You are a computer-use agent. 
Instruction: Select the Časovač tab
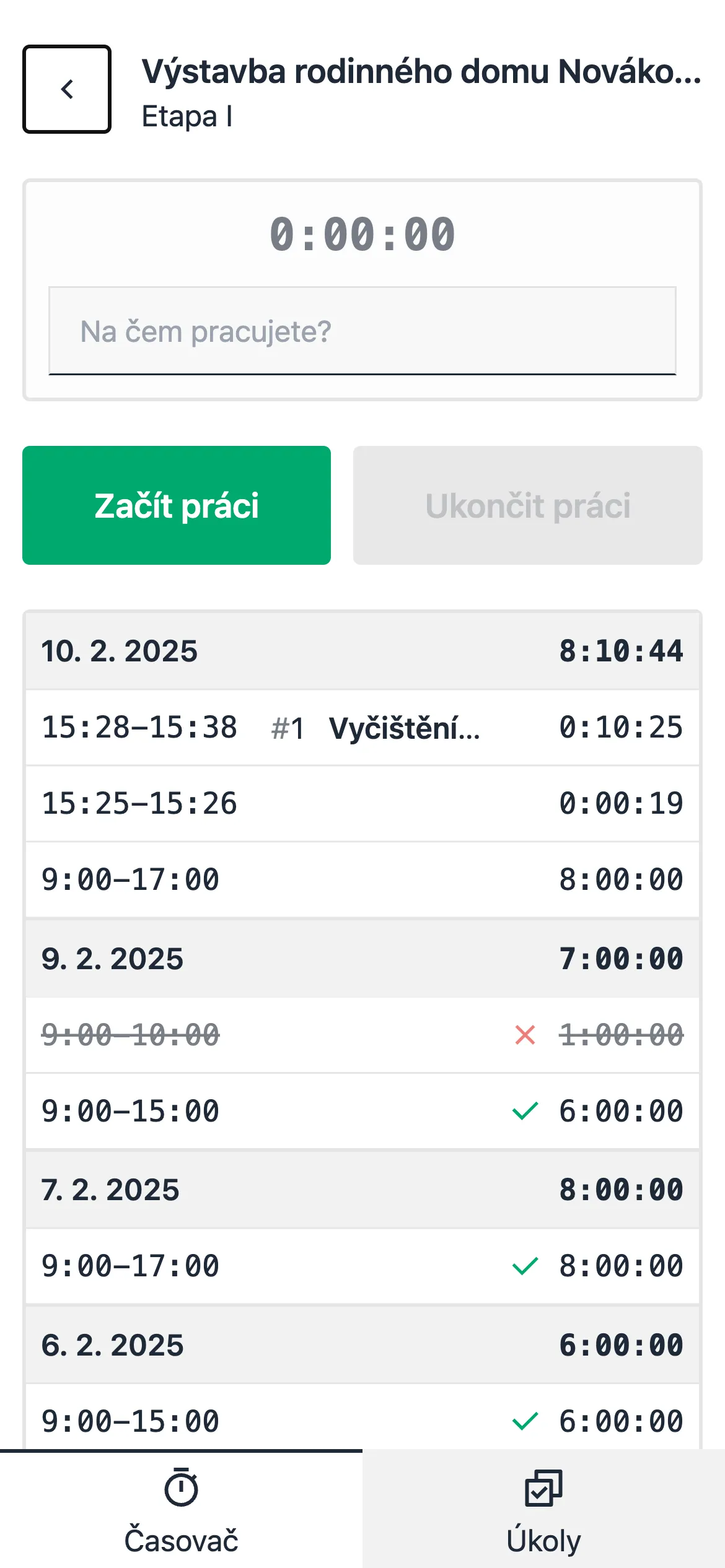coord(181,1509)
